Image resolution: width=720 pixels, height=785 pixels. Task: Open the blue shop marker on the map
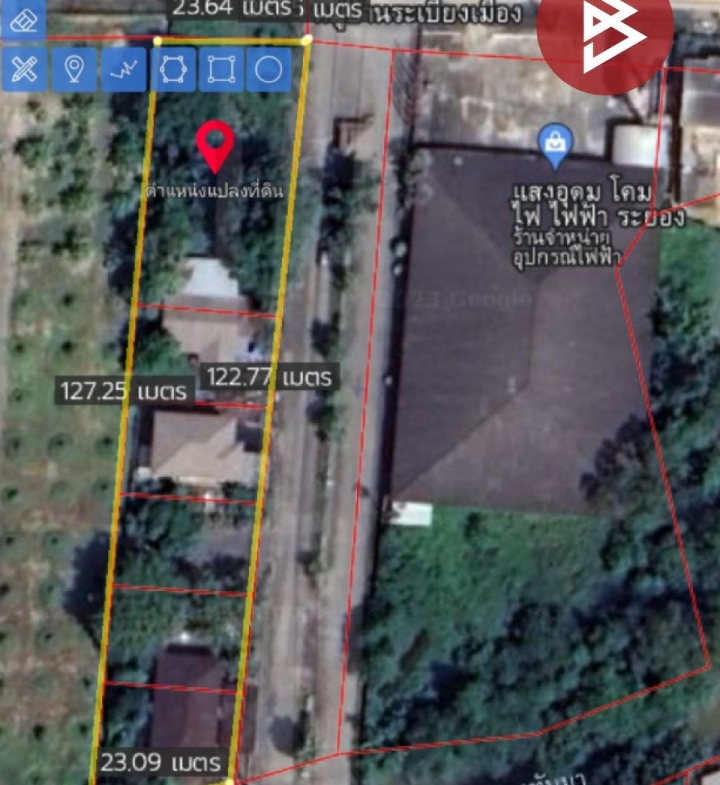point(555,147)
